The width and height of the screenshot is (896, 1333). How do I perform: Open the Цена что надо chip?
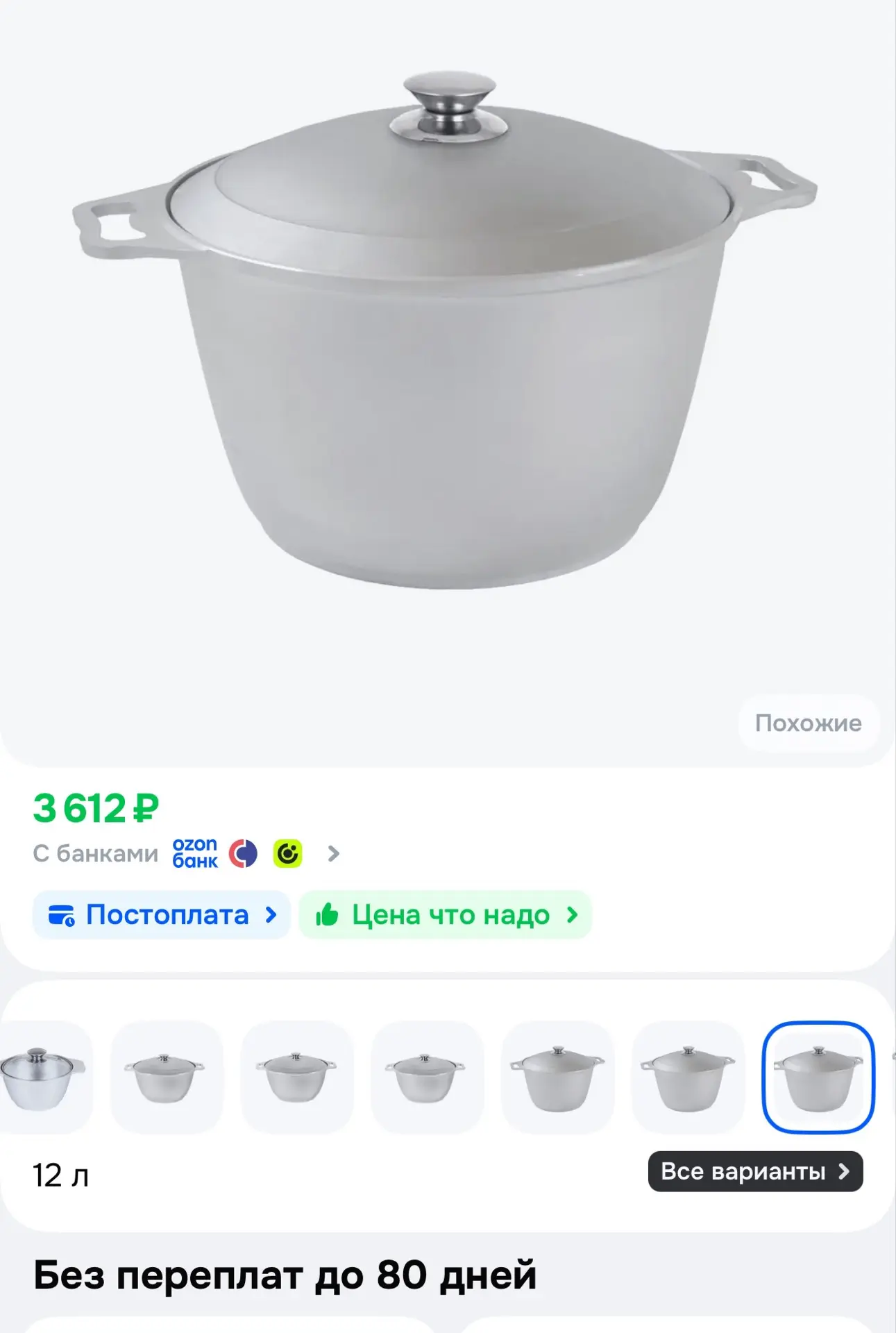(446, 915)
